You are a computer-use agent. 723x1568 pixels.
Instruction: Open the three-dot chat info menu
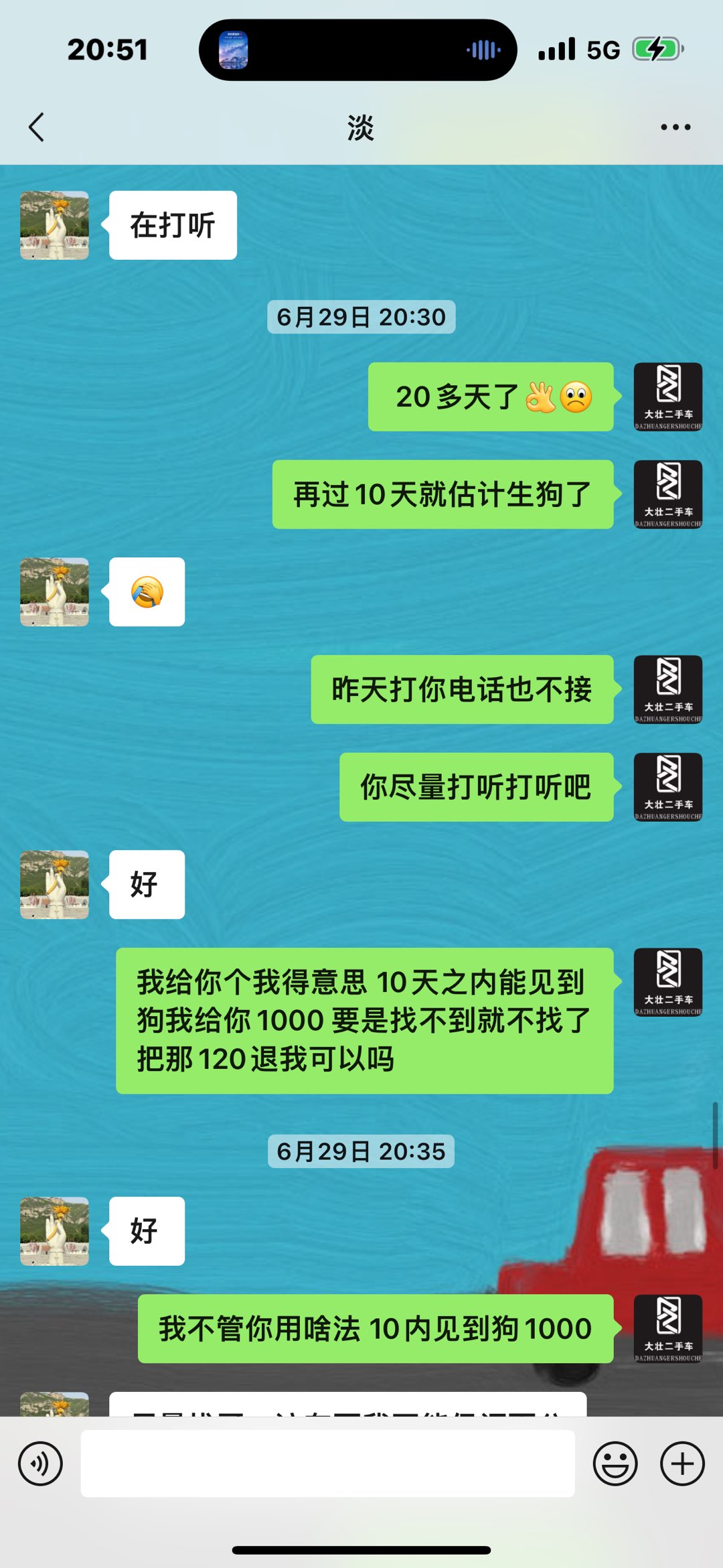click(675, 127)
